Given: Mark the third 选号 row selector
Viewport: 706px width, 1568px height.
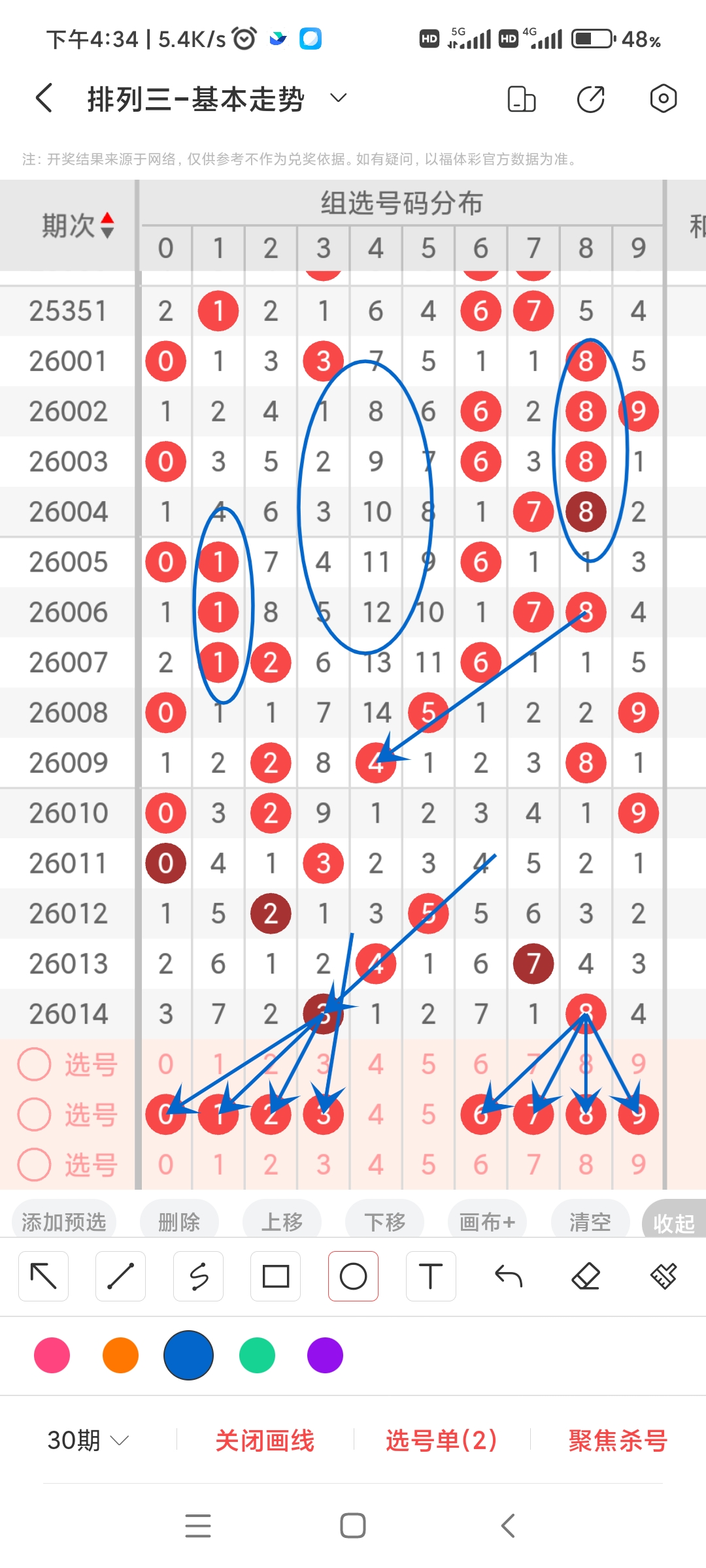Looking at the screenshot, I should [34, 1164].
